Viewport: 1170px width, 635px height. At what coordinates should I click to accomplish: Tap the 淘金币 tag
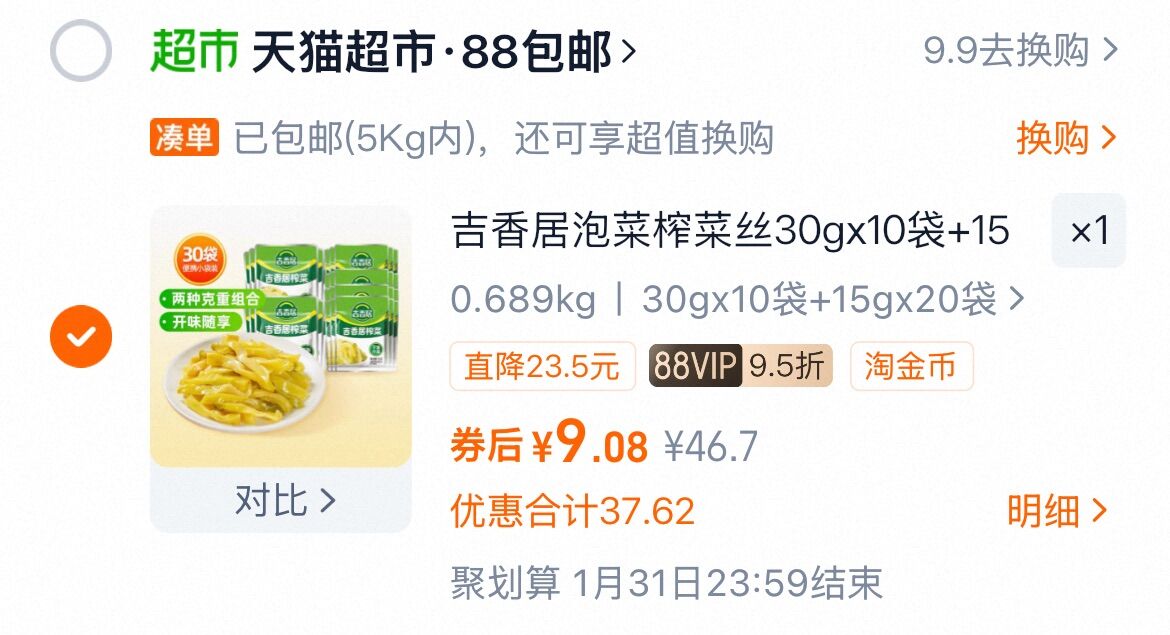click(x=911, y=366)
